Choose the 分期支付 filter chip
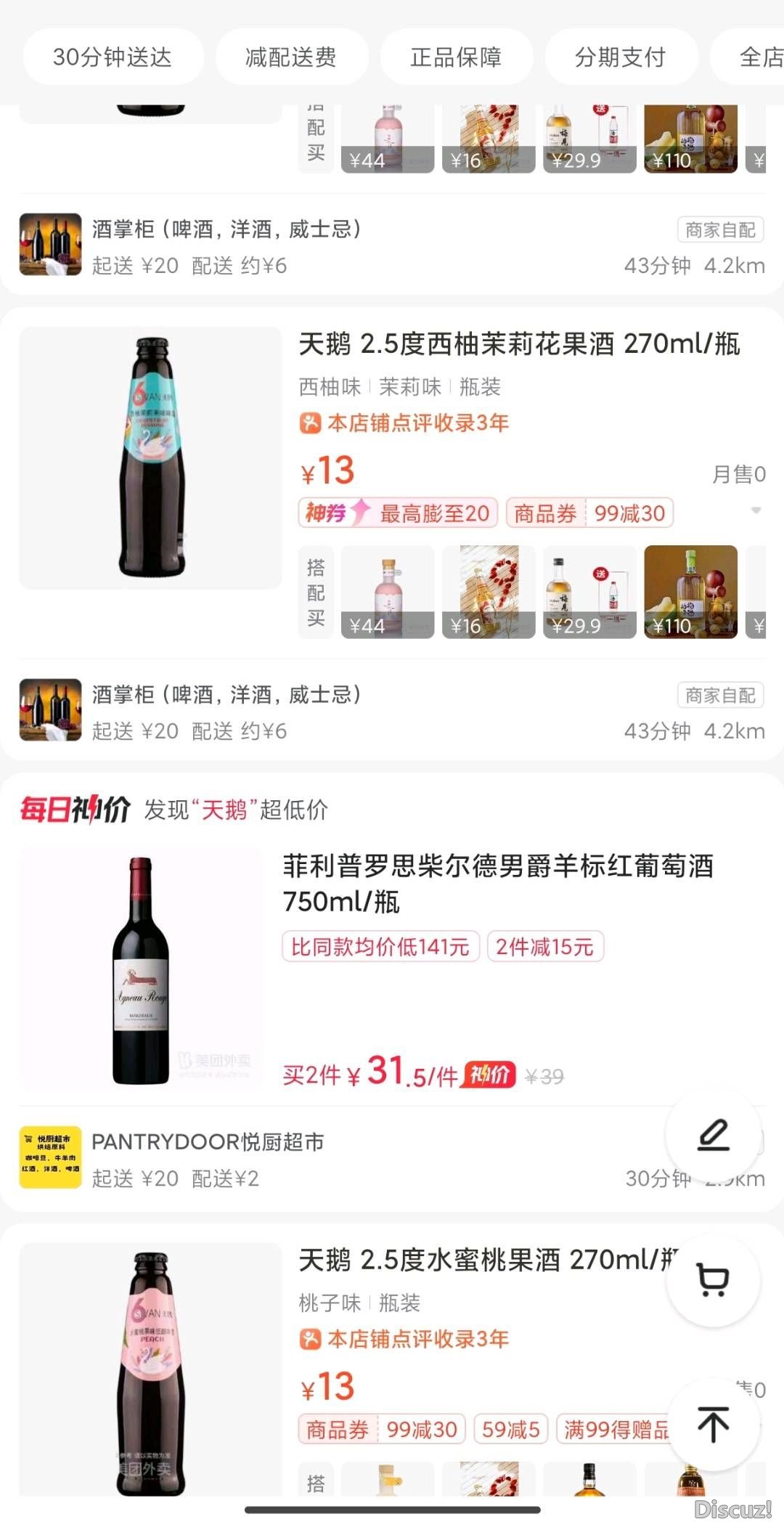Screen dimensions: 784x1527 coord(621,57)
